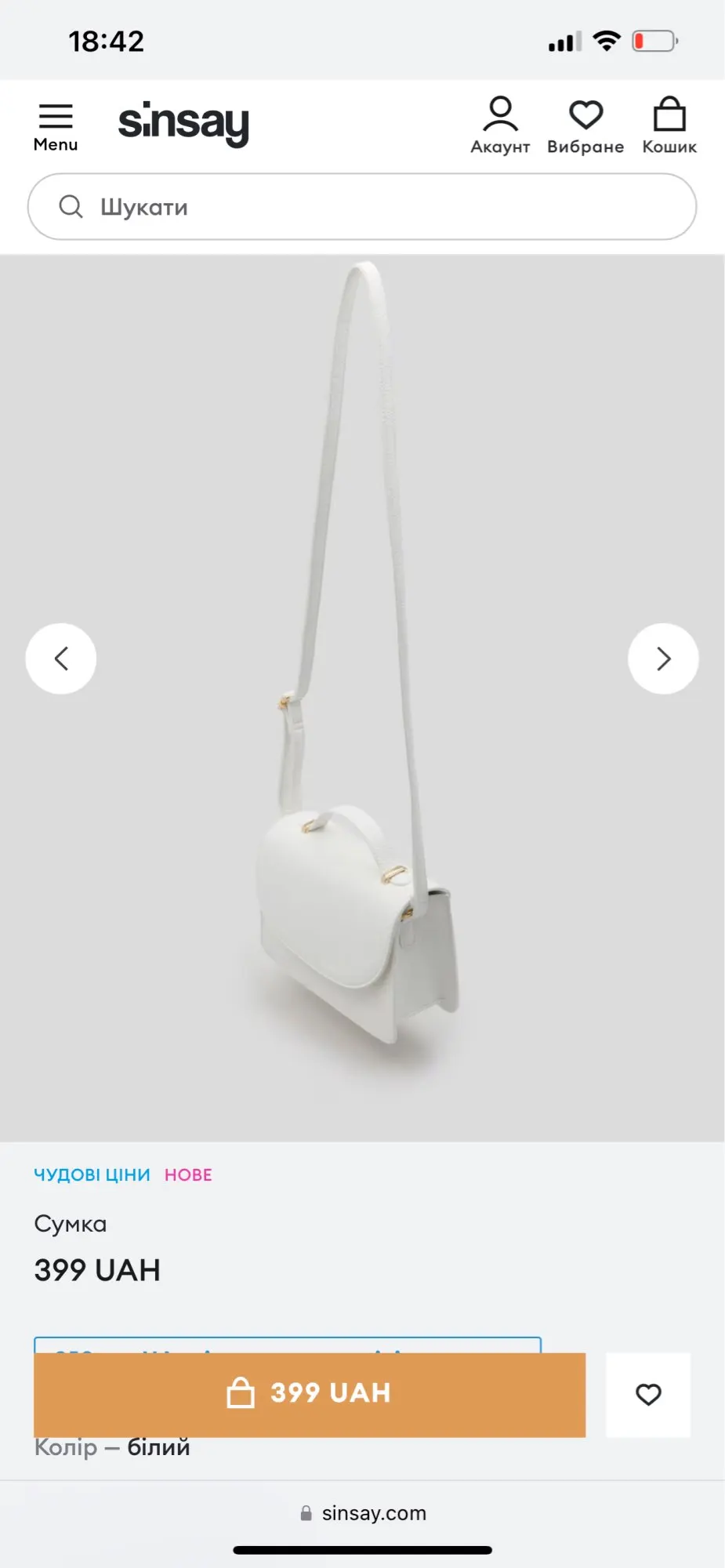Screen dimensions: 725x1568
Task: Go to Sinsay home via logo
Action: click(183, 124)
